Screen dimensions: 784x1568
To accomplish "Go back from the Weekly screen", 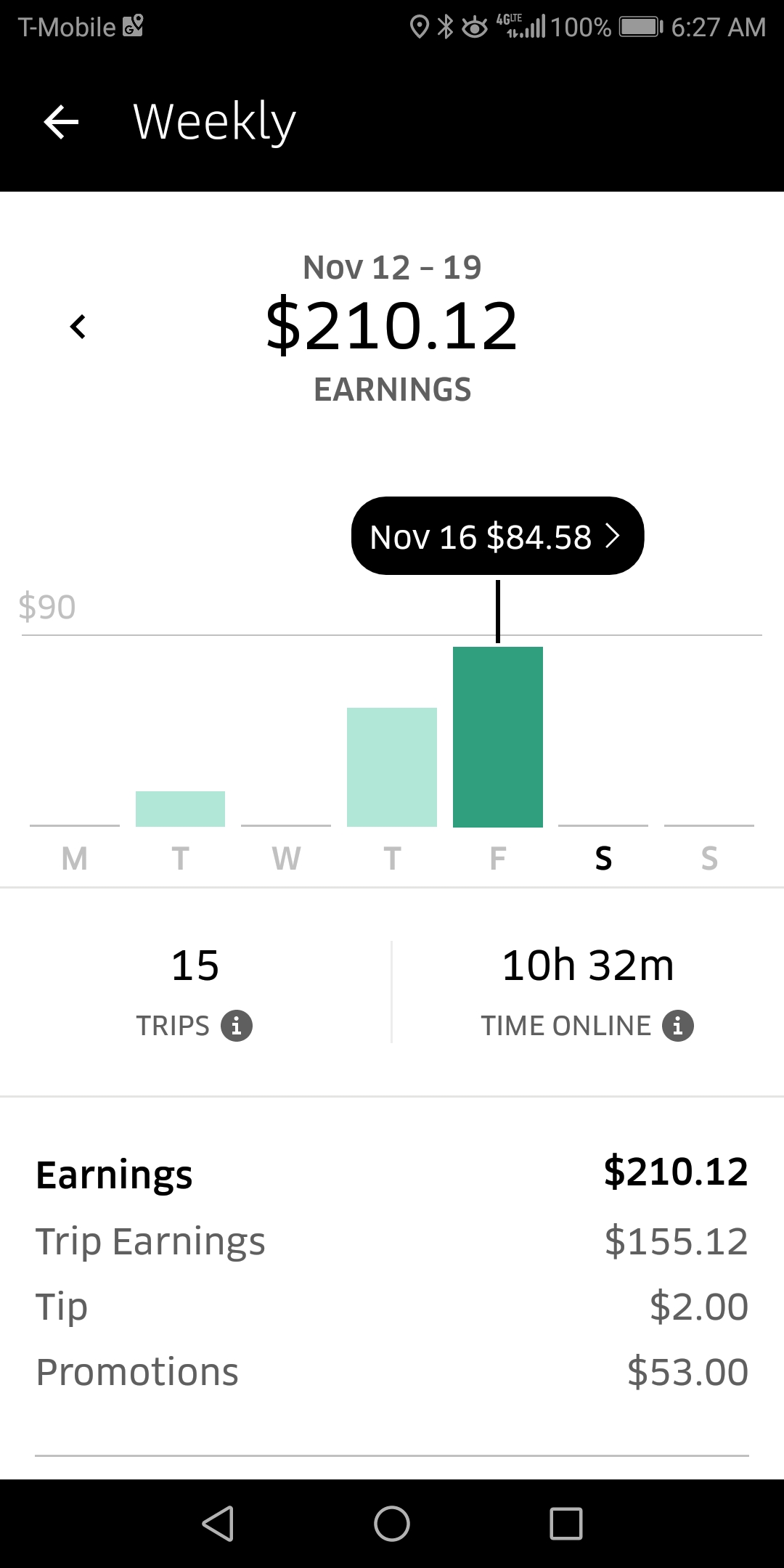I will click(61, 122).
